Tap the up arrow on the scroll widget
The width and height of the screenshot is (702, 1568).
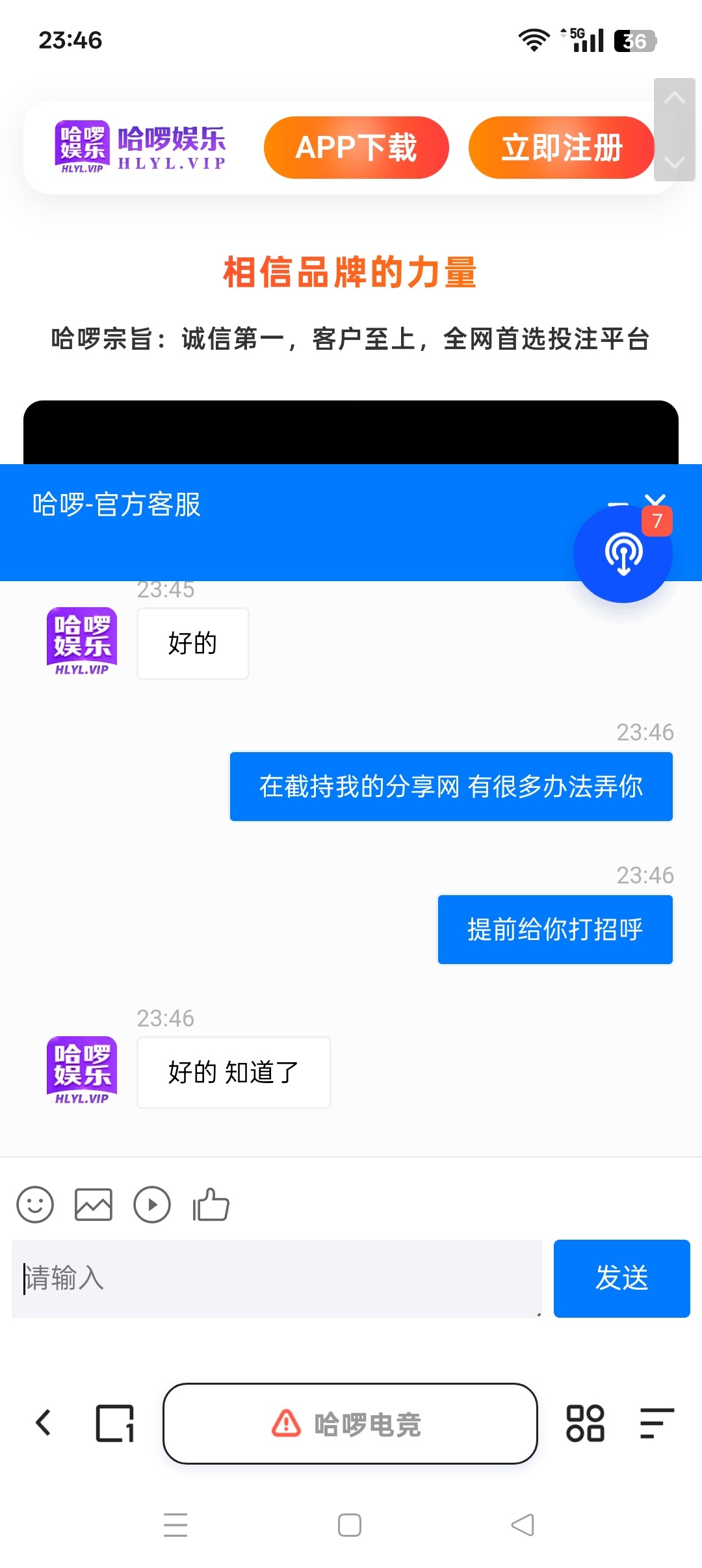click(675, 99)
